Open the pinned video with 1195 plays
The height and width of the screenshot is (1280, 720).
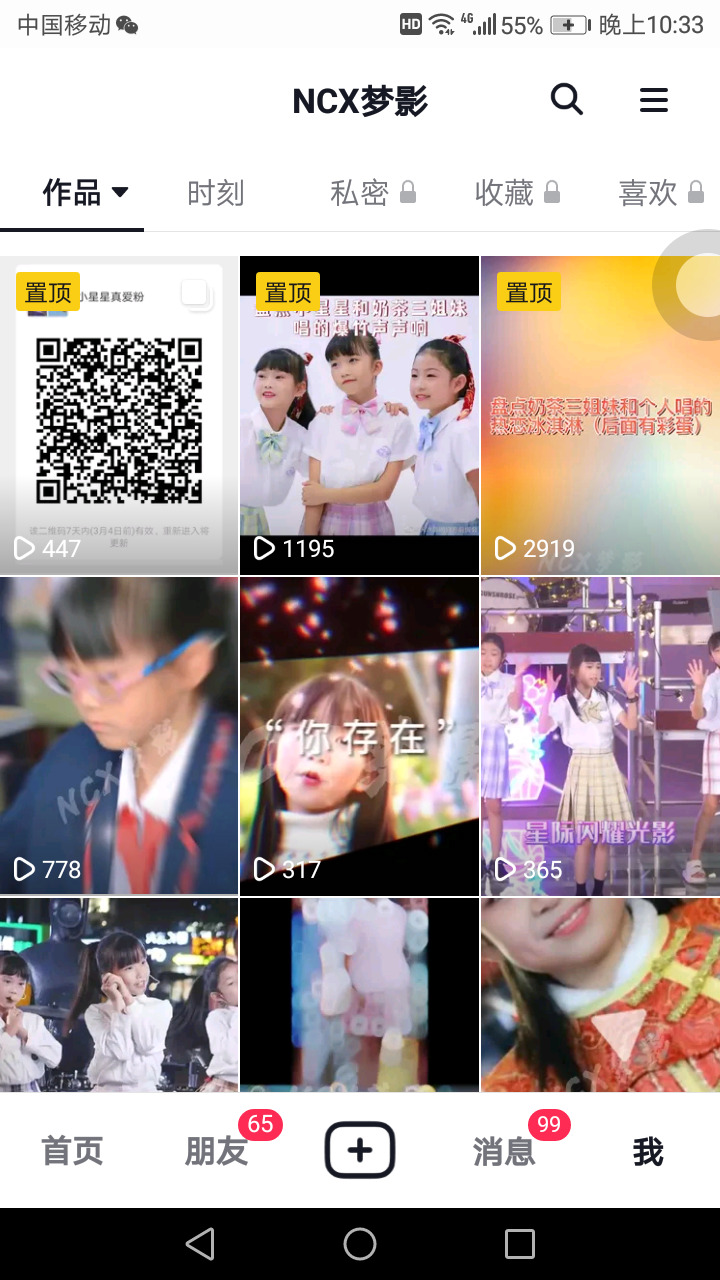point(359,415)
